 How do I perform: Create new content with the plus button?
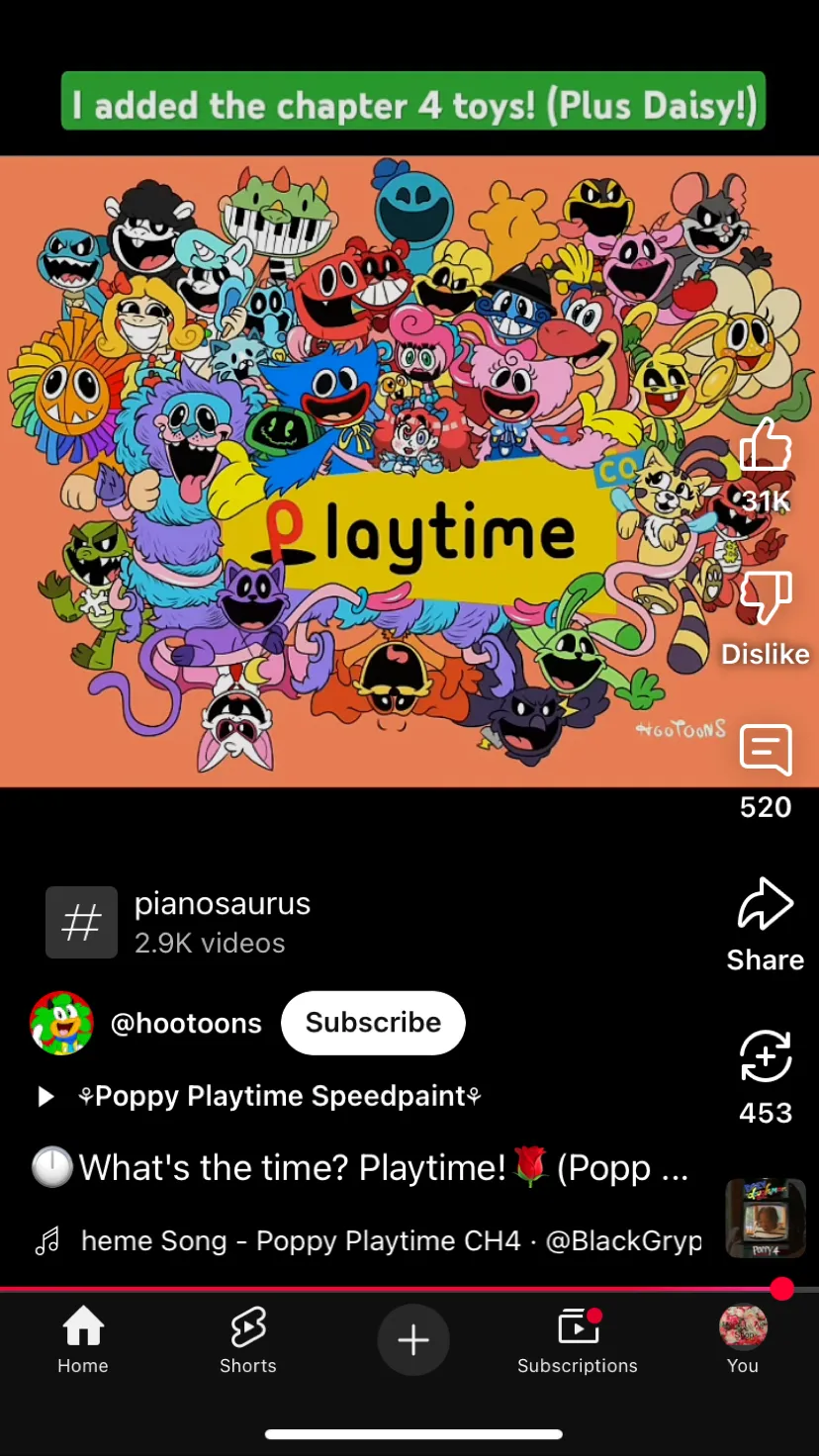pos(413,1340)
